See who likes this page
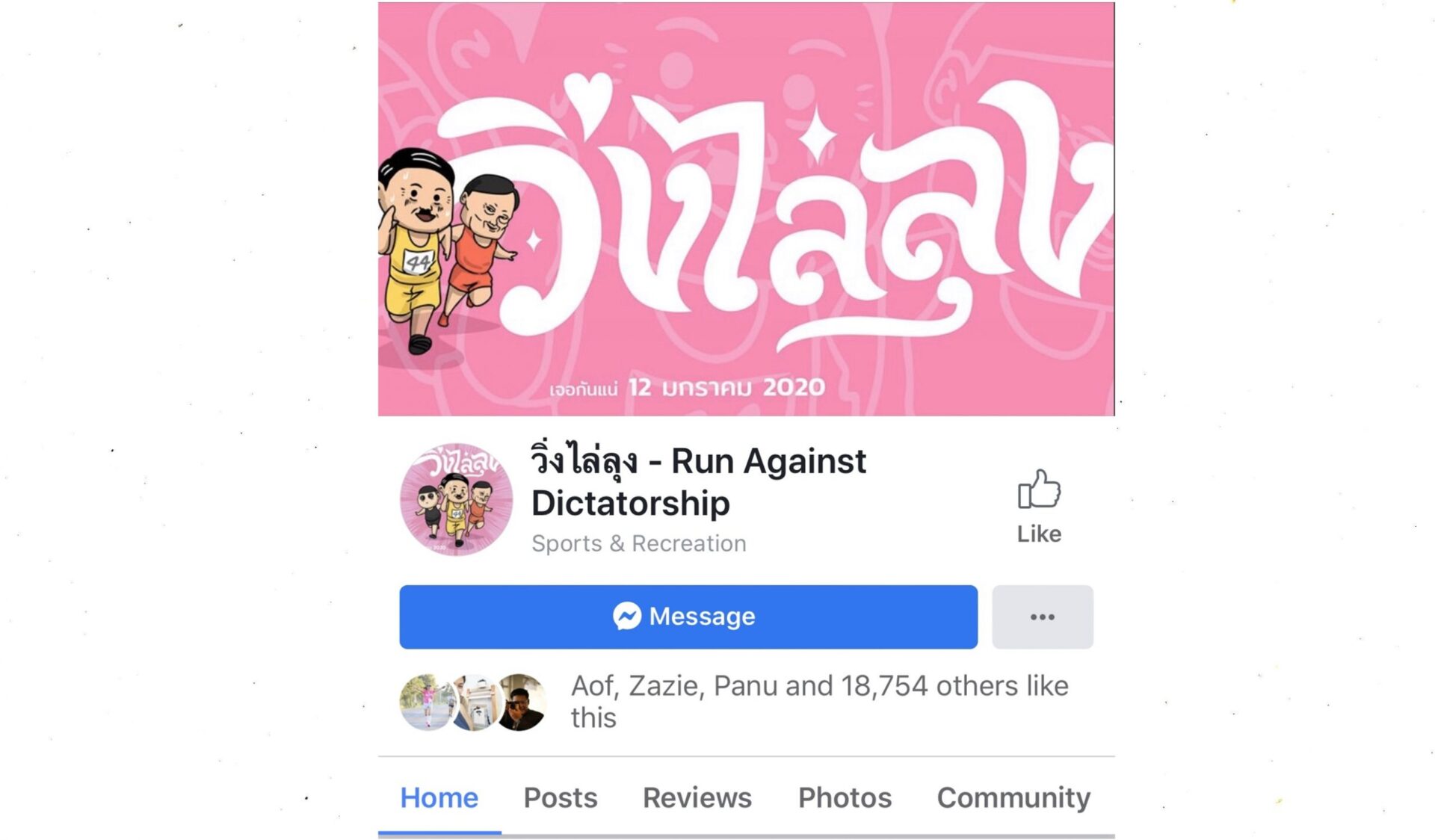 point(819,701)
